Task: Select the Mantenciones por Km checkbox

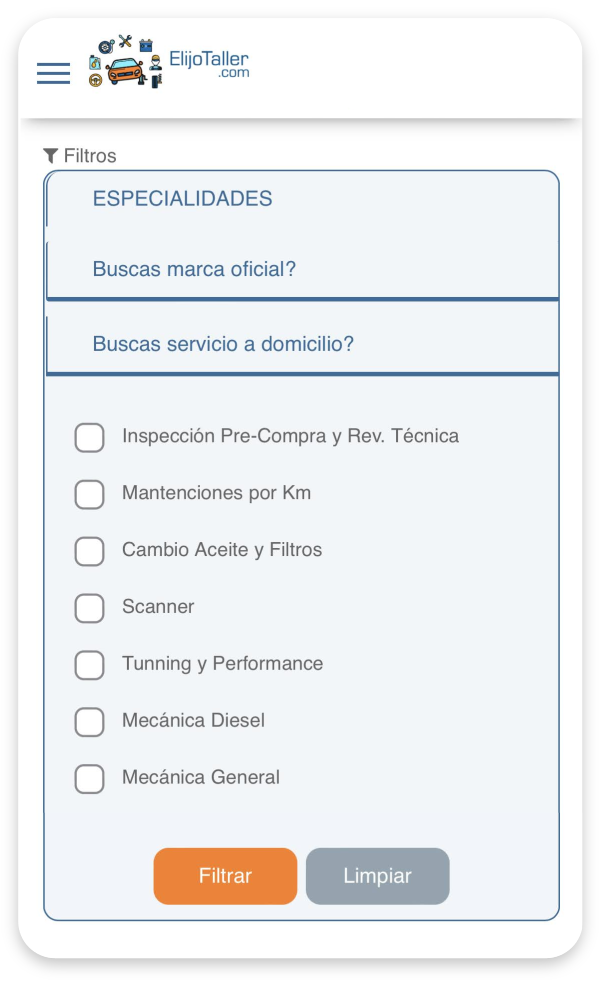Action: pos(90,494)
